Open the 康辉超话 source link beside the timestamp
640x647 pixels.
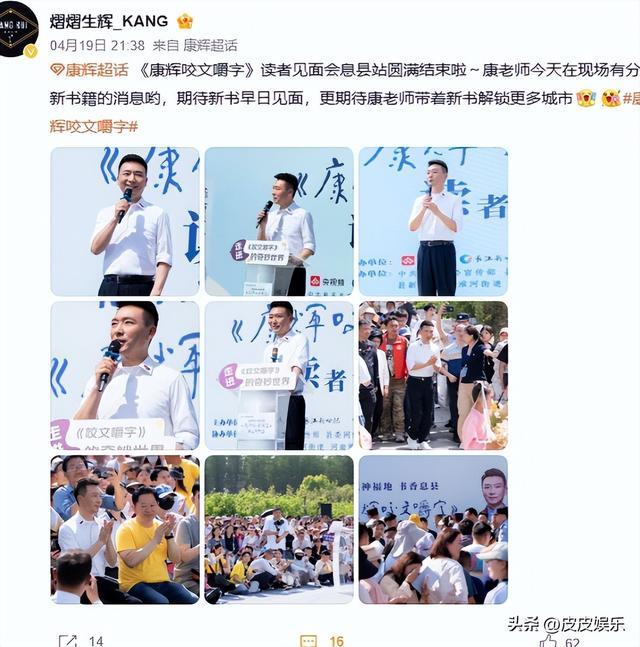pos(210,45)
